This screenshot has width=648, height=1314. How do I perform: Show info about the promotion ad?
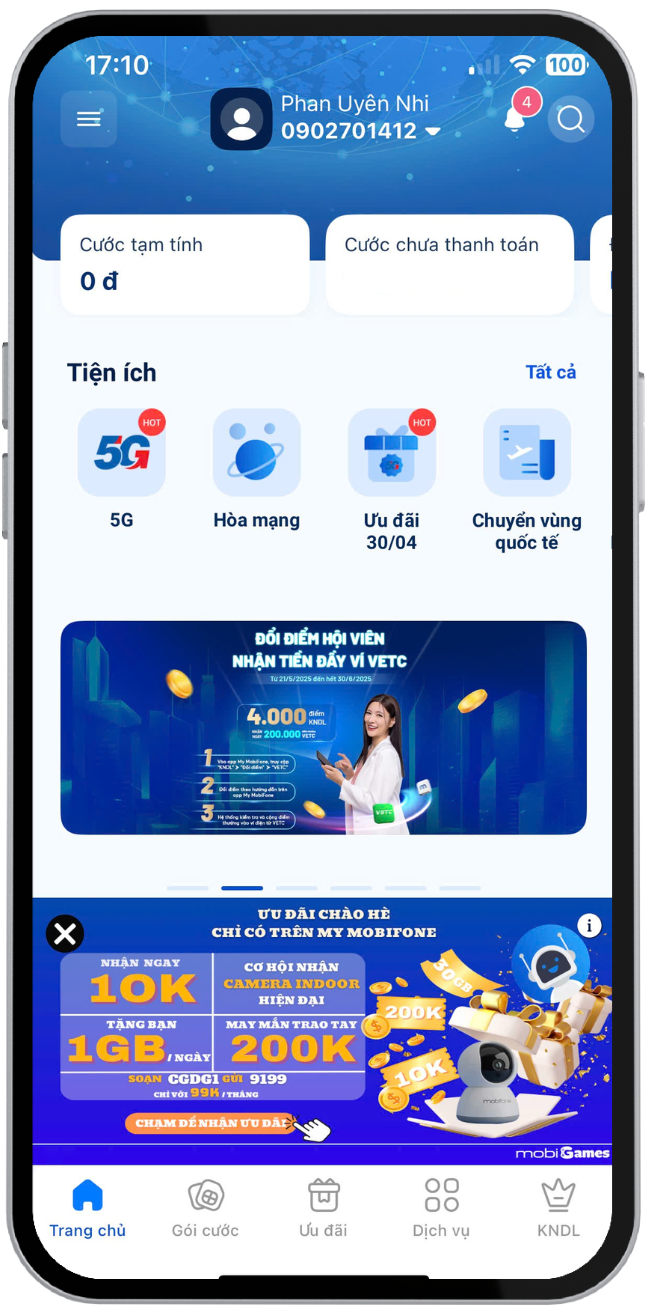(x=590, y=925)
